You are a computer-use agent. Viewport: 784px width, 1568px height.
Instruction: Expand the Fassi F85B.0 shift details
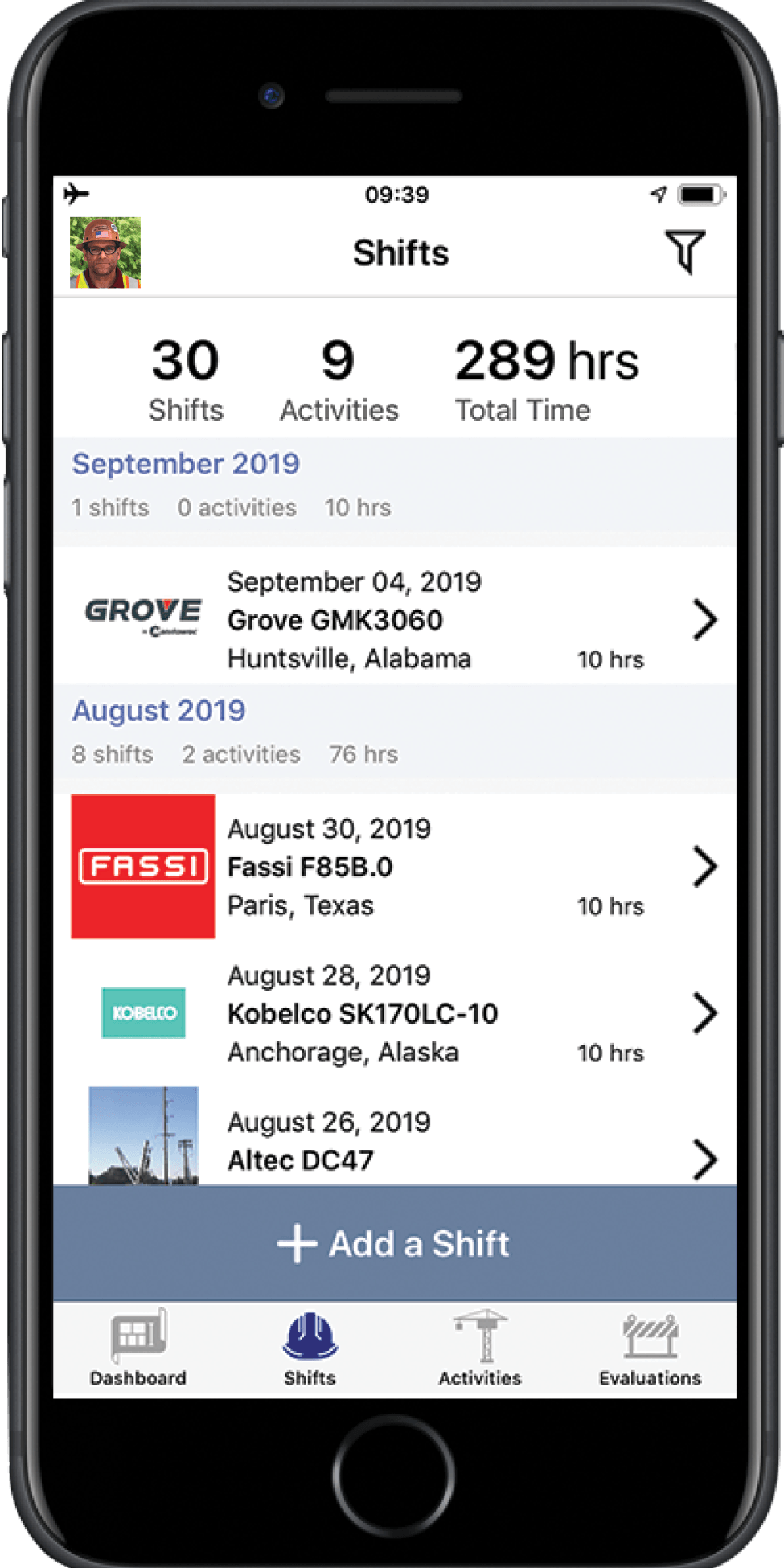(x=707, y=866)
